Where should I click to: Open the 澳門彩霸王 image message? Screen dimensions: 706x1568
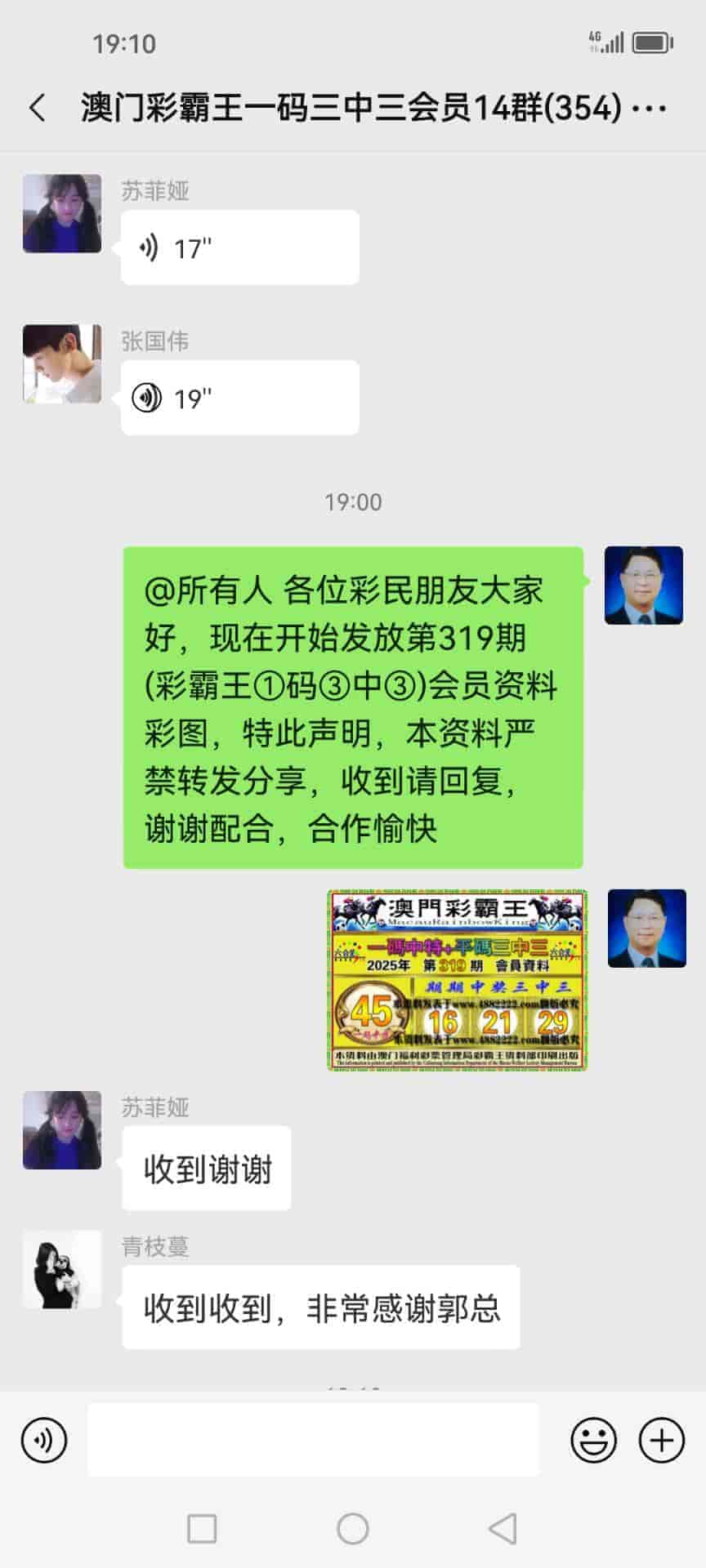457,980
